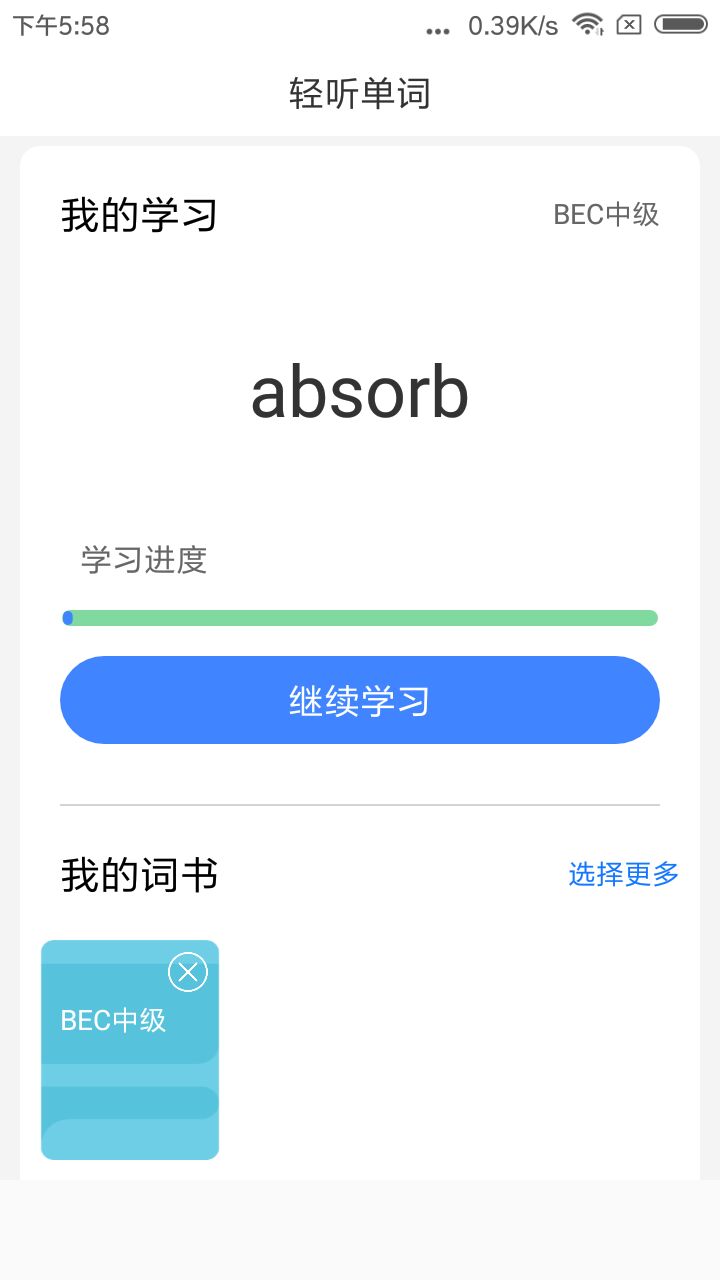Switch to the 轻听单词 title bar
Screen dimensions: 720x1280
[360, 92]
